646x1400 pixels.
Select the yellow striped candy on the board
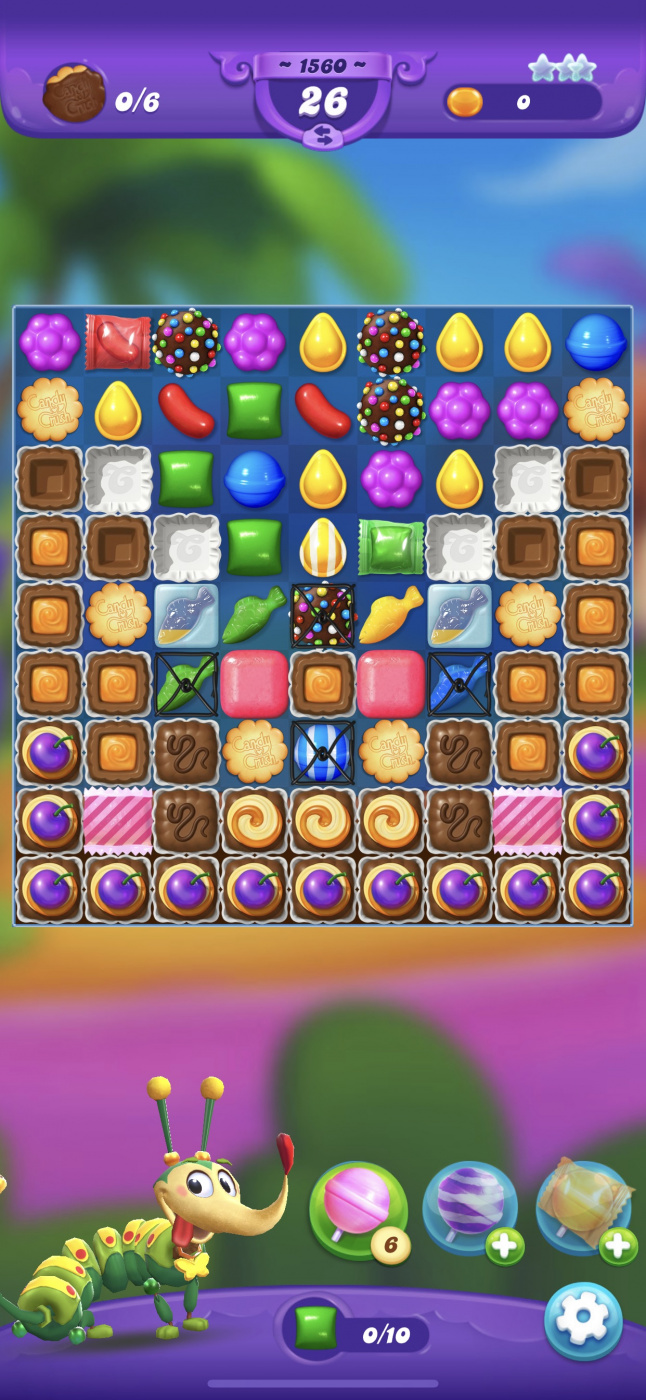(323, 547)
